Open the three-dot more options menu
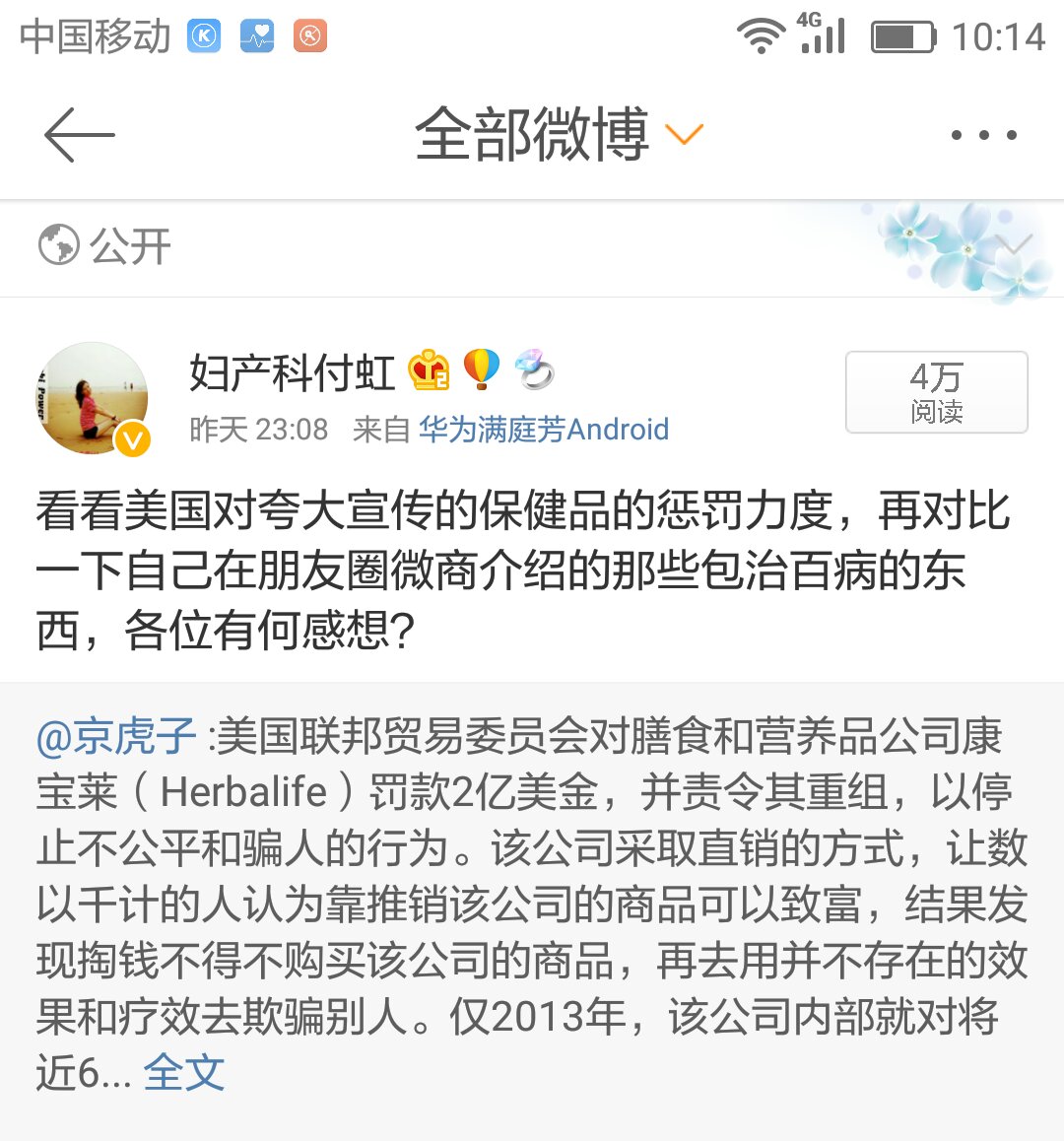 tap(986, 134)
